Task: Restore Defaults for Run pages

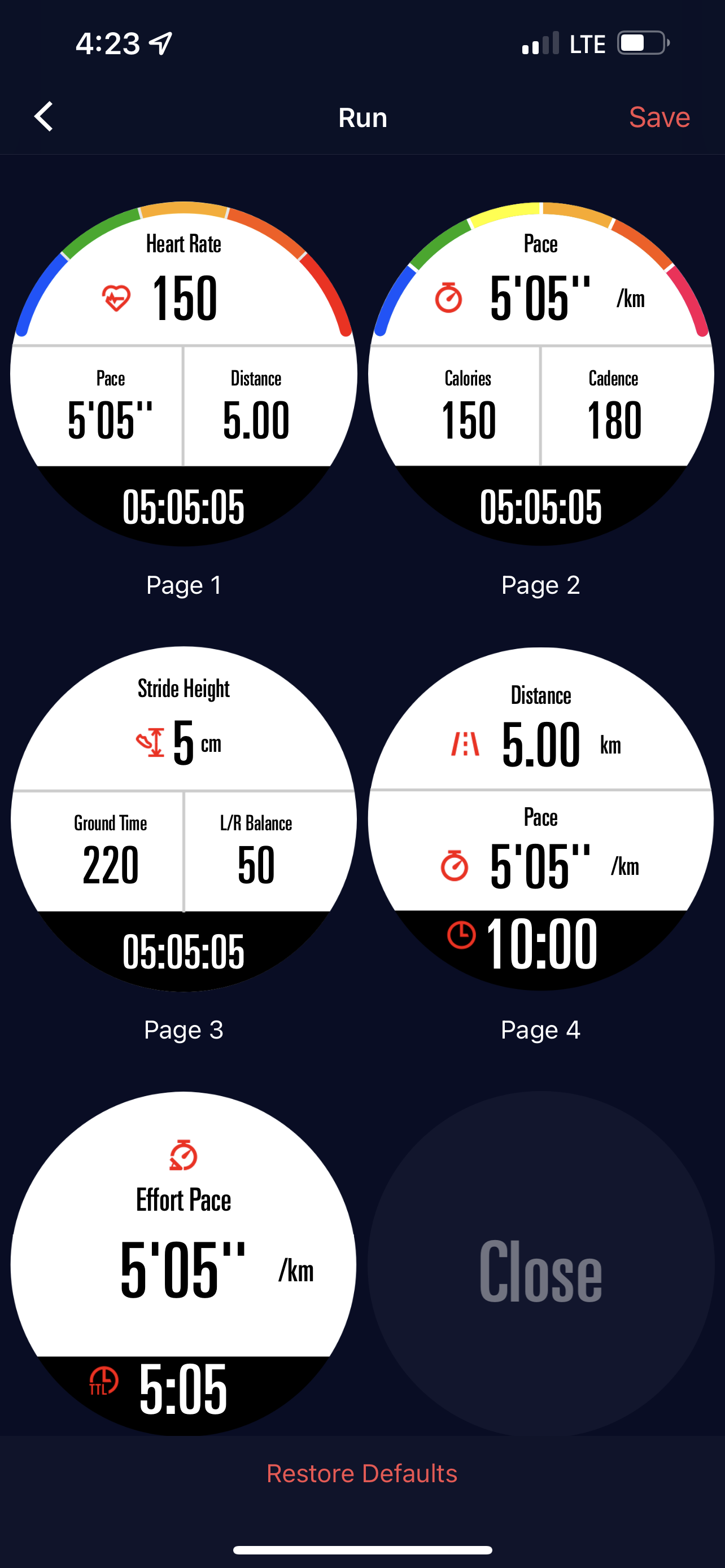Action: (361, 1474)
